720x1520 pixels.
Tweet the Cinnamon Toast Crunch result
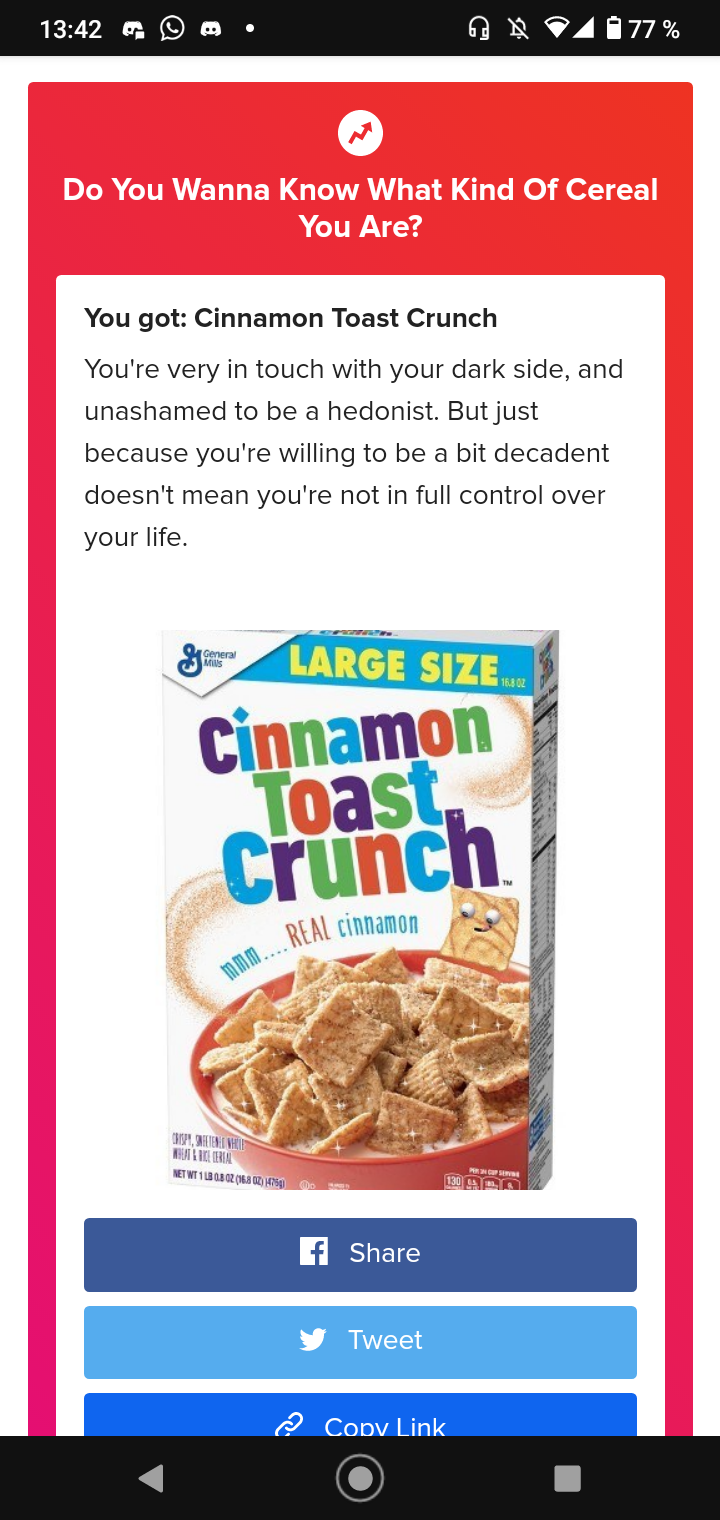(x=360, y=1342)
